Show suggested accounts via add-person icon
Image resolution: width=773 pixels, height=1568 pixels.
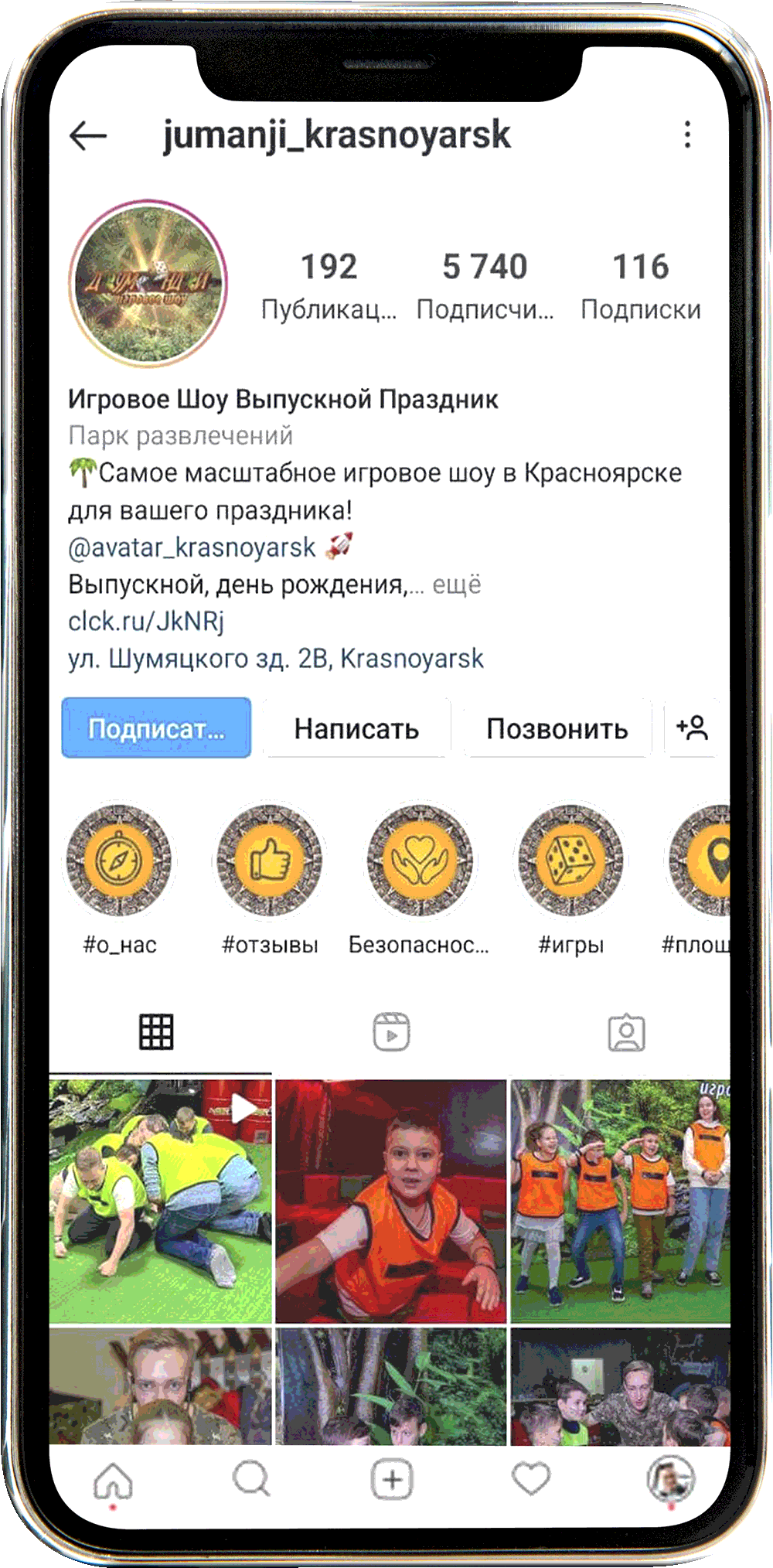coord(692,728)
